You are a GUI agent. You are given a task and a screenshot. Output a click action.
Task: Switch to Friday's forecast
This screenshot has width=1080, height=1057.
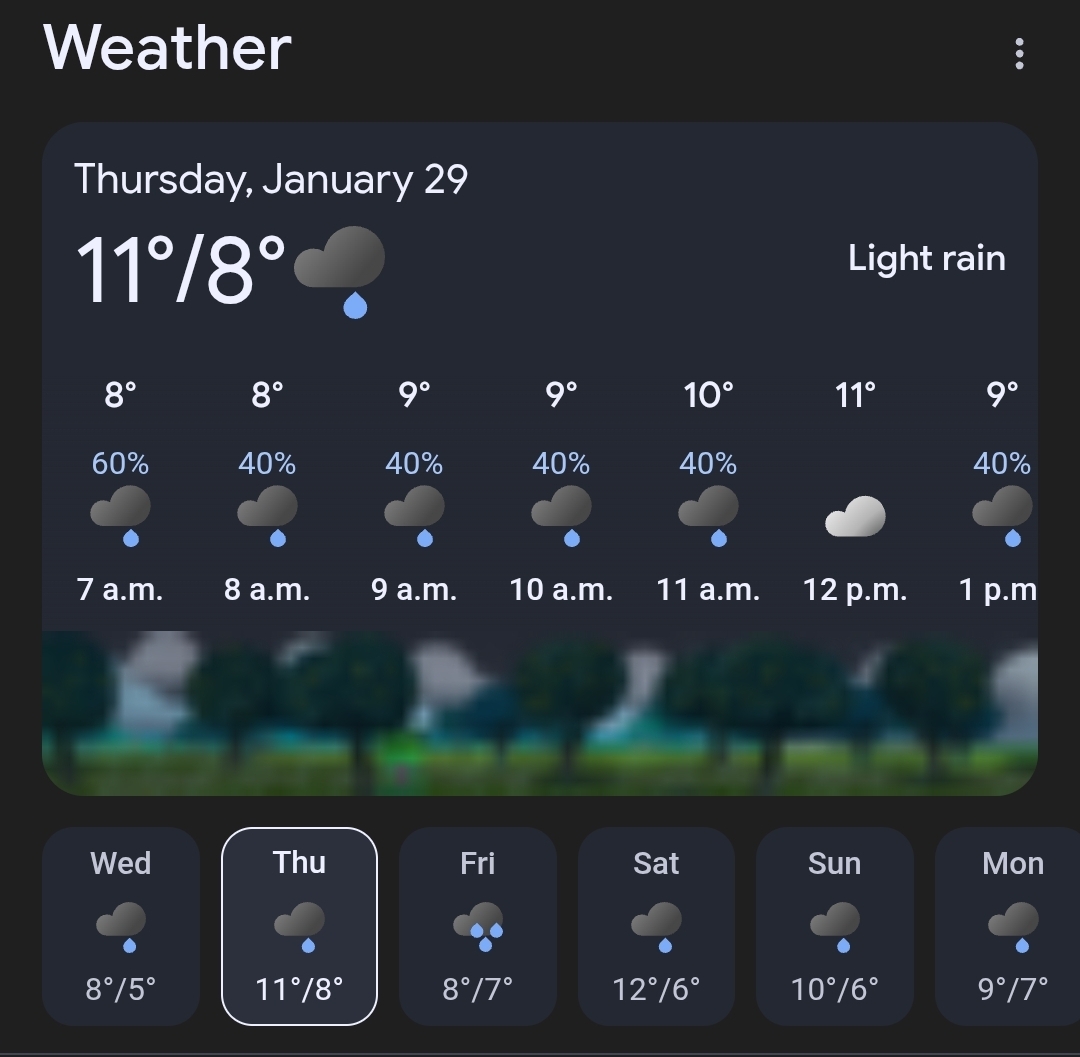click(477, 926)
